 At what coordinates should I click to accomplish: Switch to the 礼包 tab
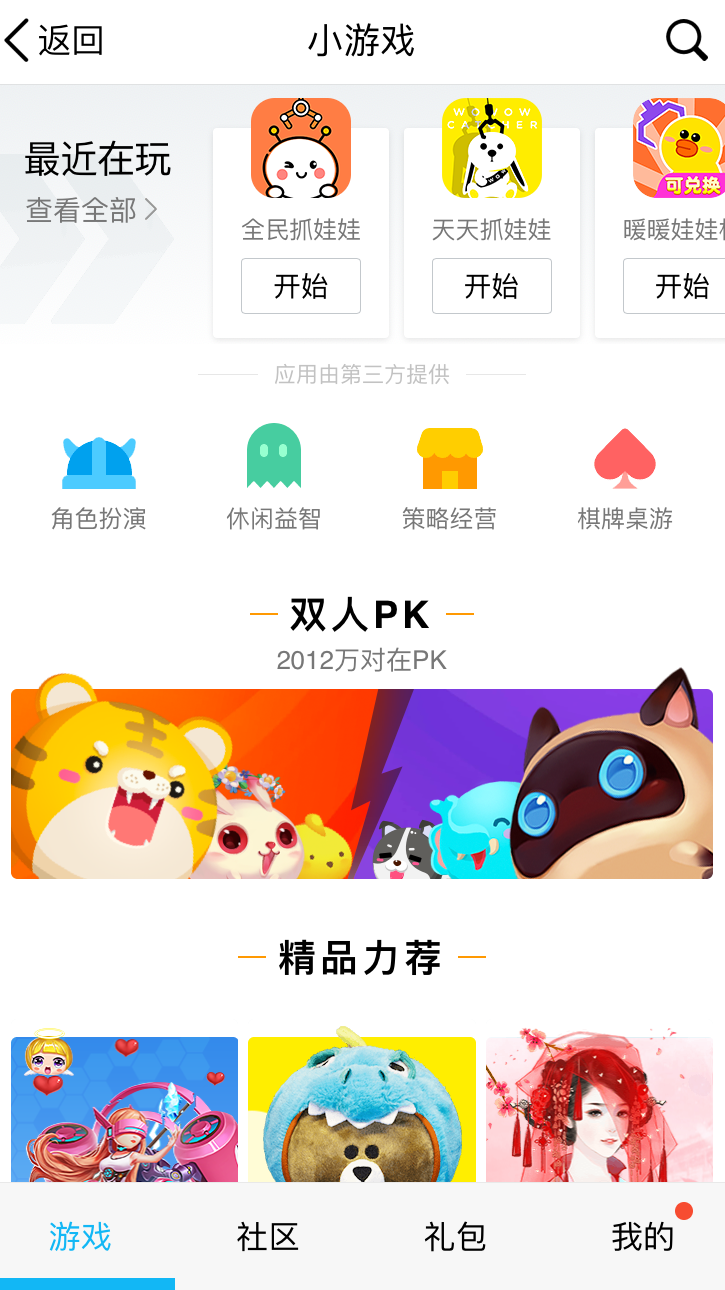coord(455,1237)
